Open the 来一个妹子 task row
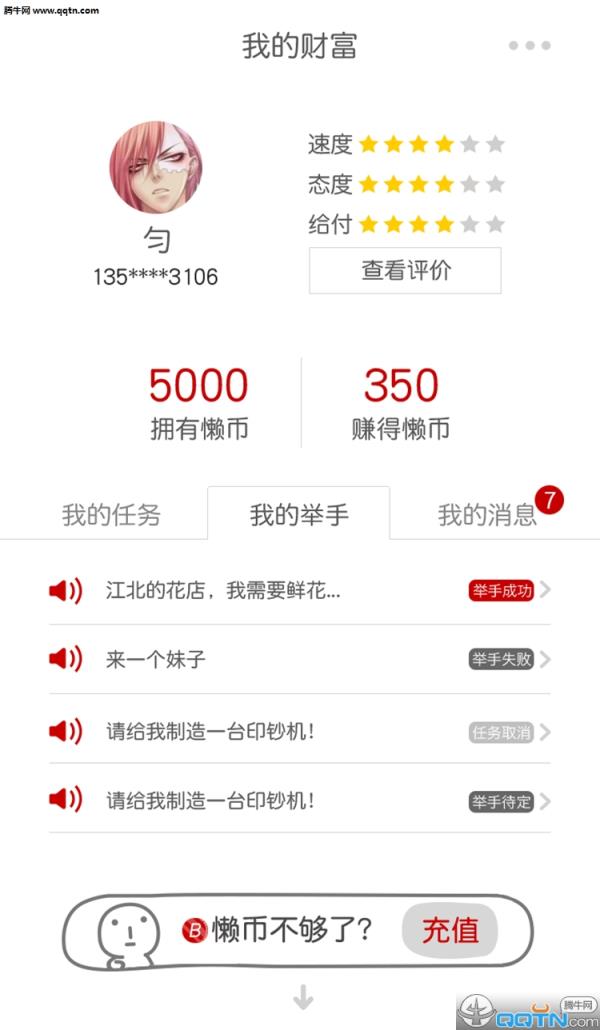This screenshot has height=1030, width=600. (299, 659)
